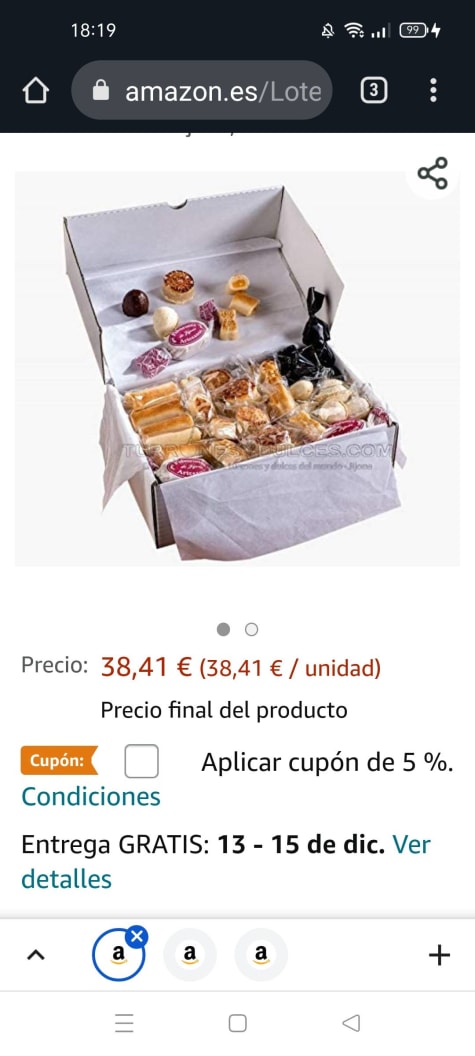Share this product

(433, 173)
